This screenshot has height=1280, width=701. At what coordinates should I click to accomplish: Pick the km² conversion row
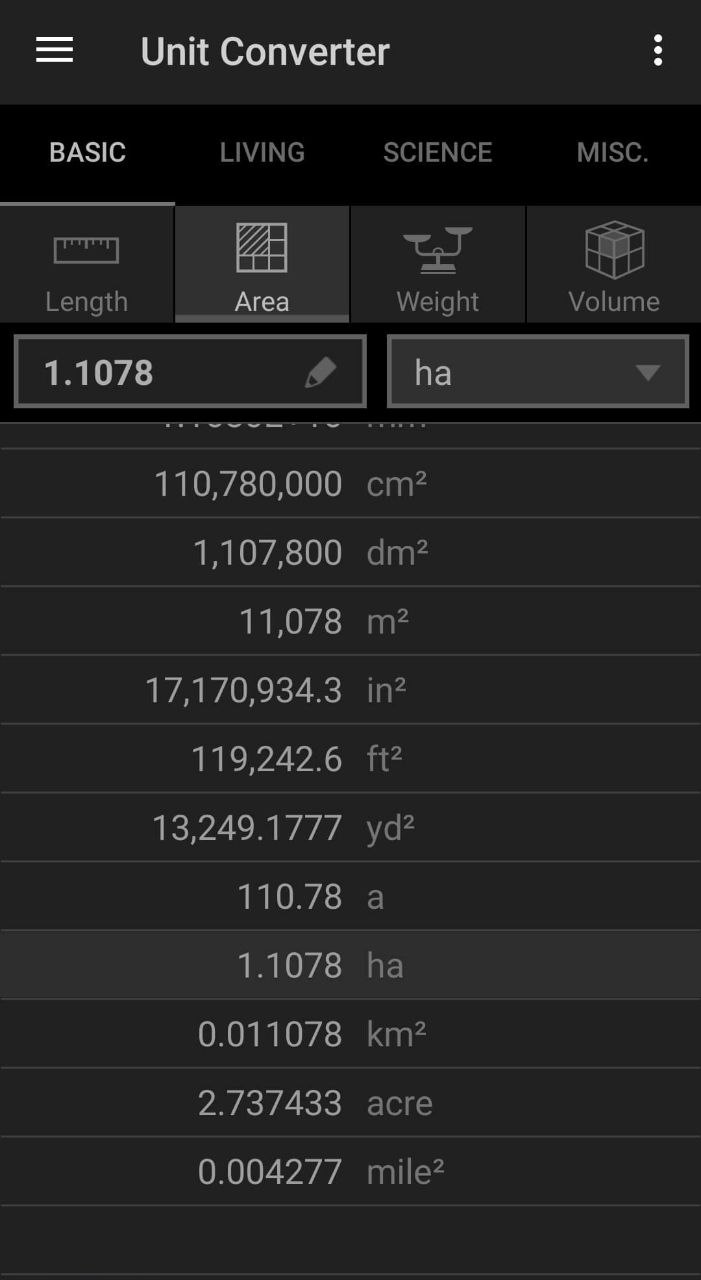[x=350, y=1033]
